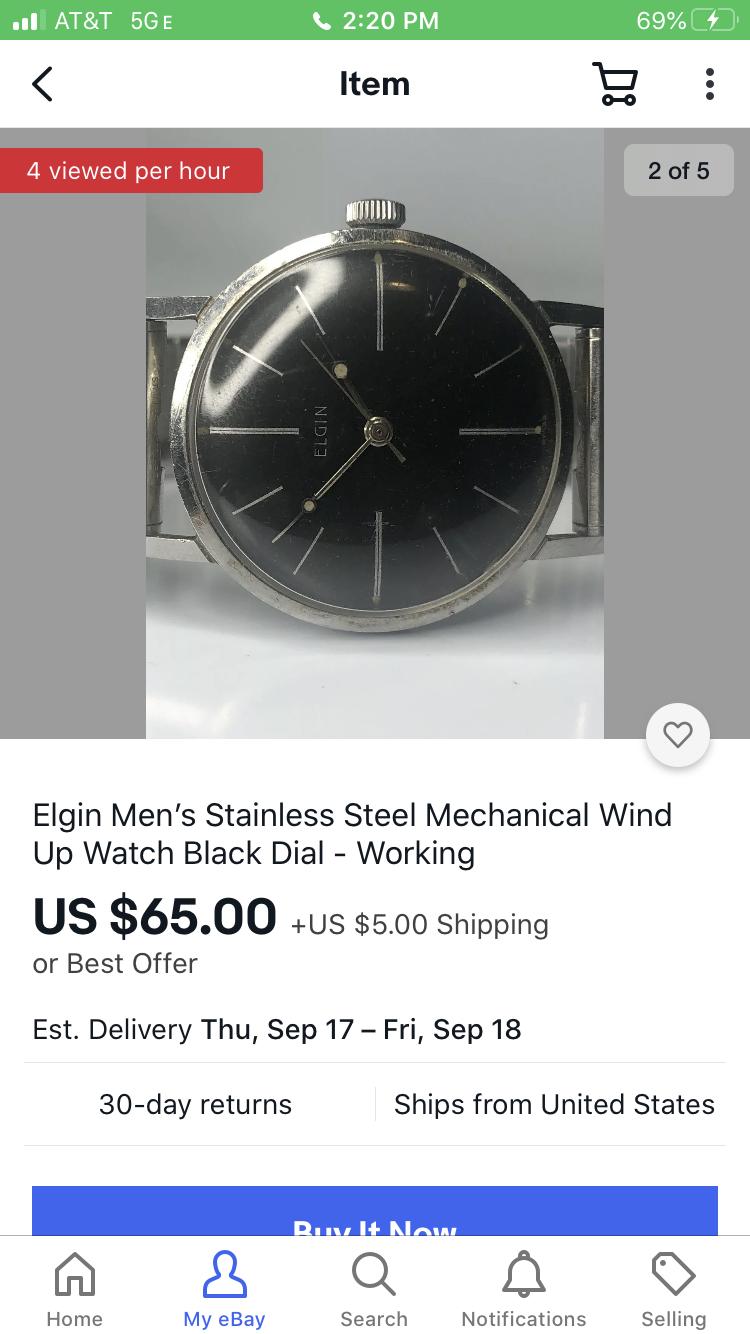This screenshot has width=750, height=1334.
Task: Go back from the item page
Action: coord(42,84)
